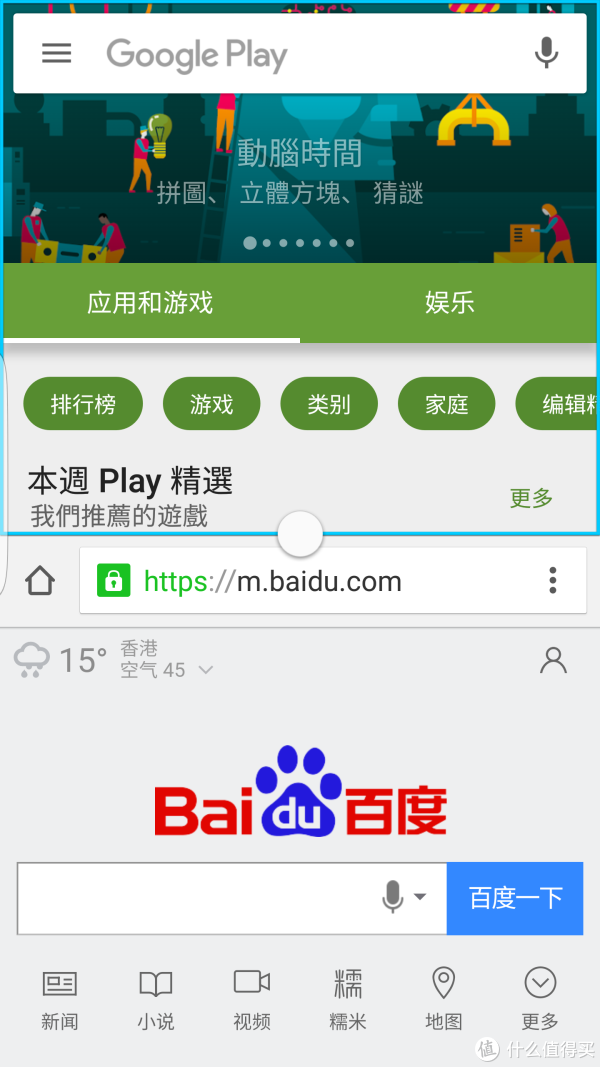Tap the browser home icon
This screenshot has width=600, height=1067.
(x=39, y=582)
